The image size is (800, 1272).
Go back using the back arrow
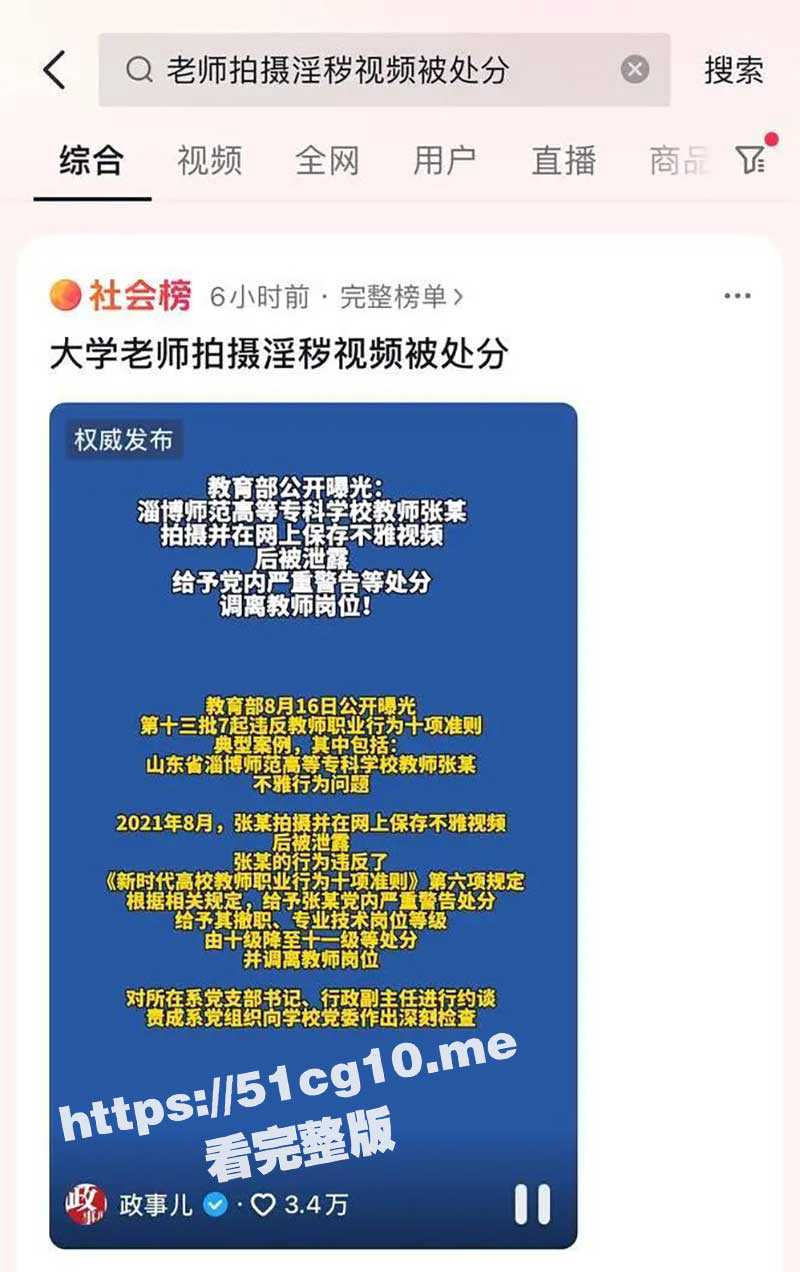coord(55,70)
